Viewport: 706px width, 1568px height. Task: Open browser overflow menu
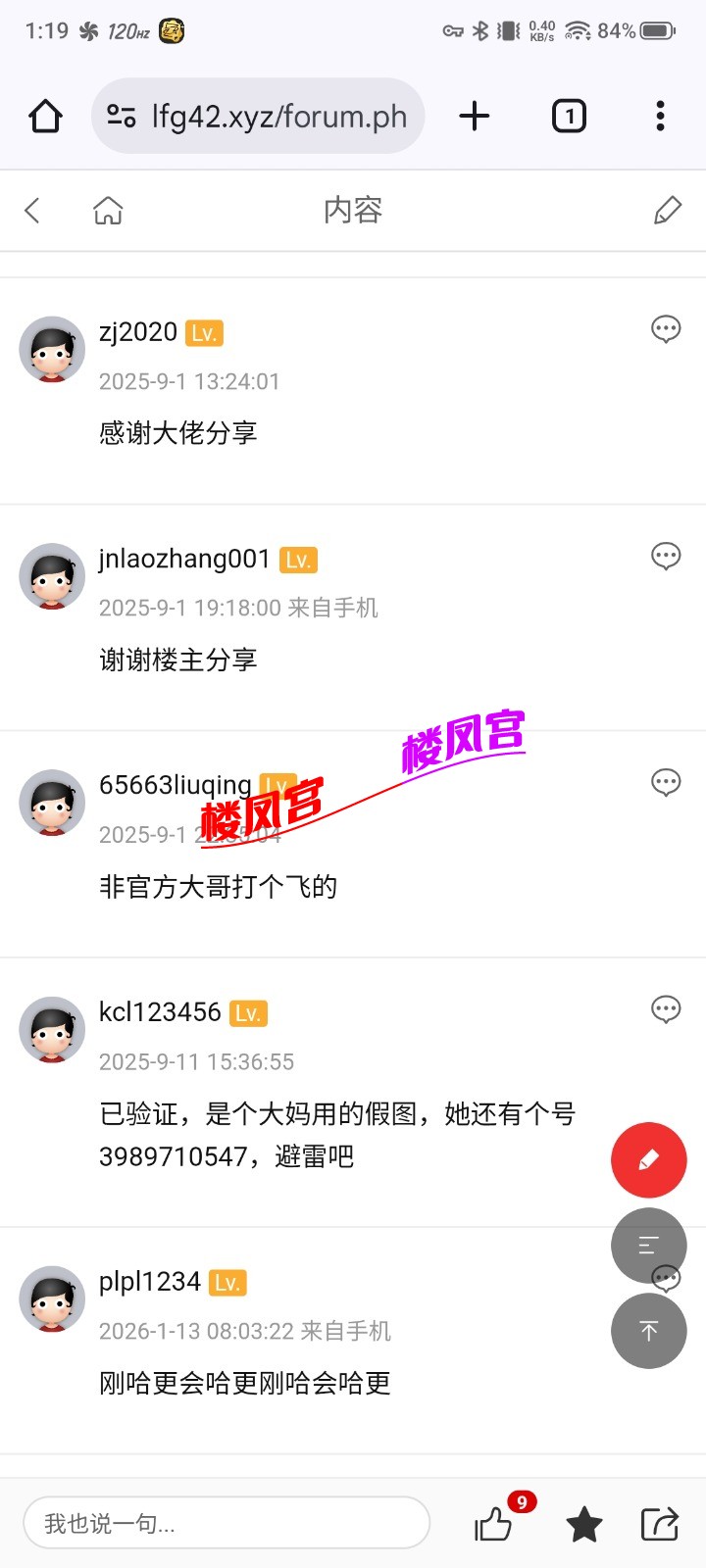point(660,117)
